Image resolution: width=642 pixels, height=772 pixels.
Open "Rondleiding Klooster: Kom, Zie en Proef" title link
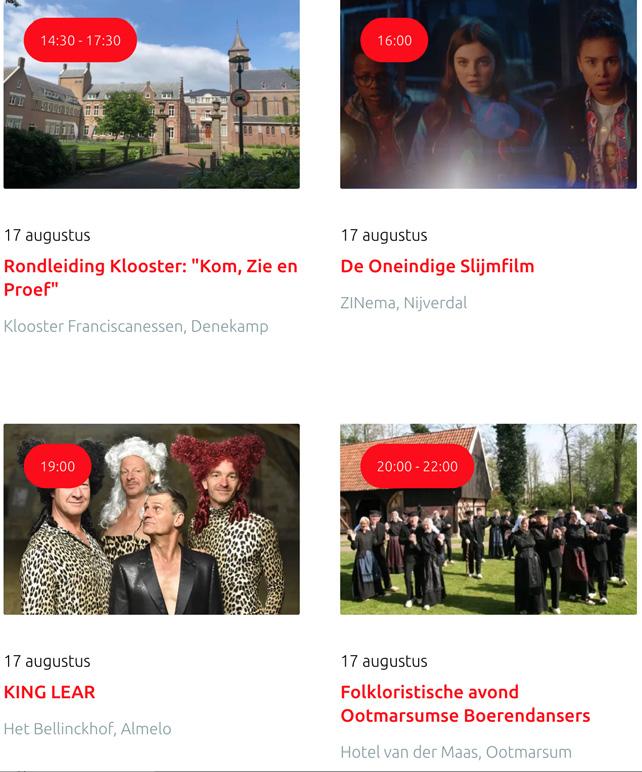[150, 277]
